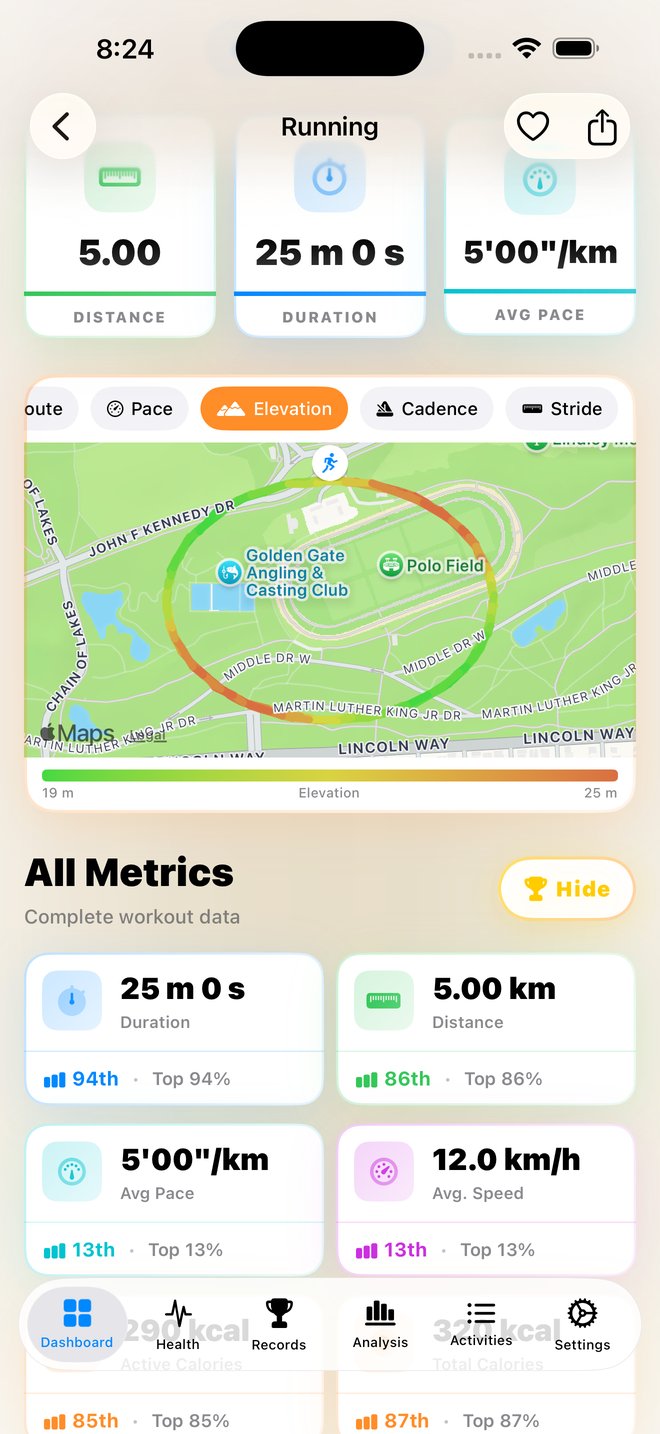Switch the map to Cadence

point(426,409)
